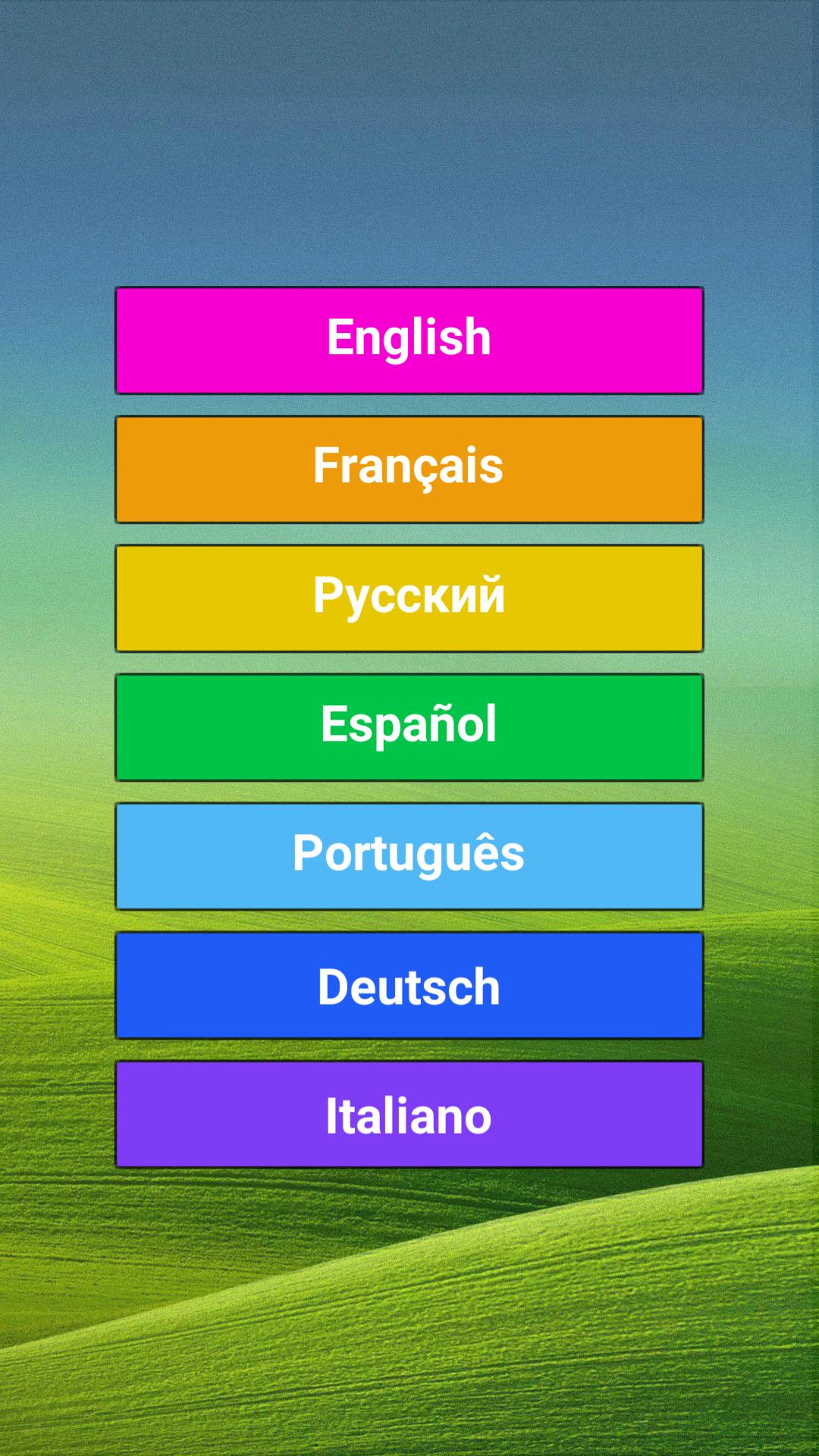The height and width of the screenshot is (1456, 819).
Task: Set the language to Deutsch
Action: 409,985
